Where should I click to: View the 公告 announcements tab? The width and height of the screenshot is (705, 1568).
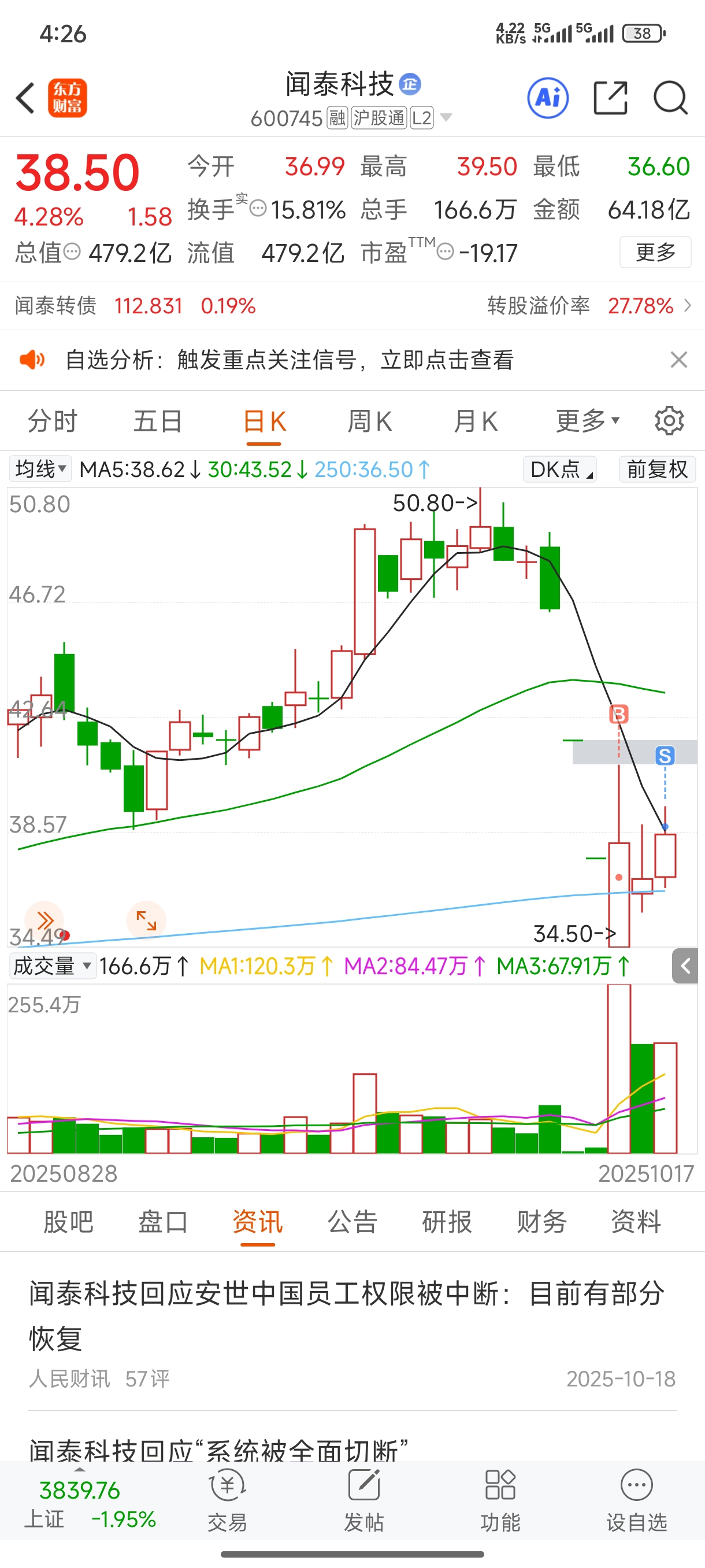352,1222
